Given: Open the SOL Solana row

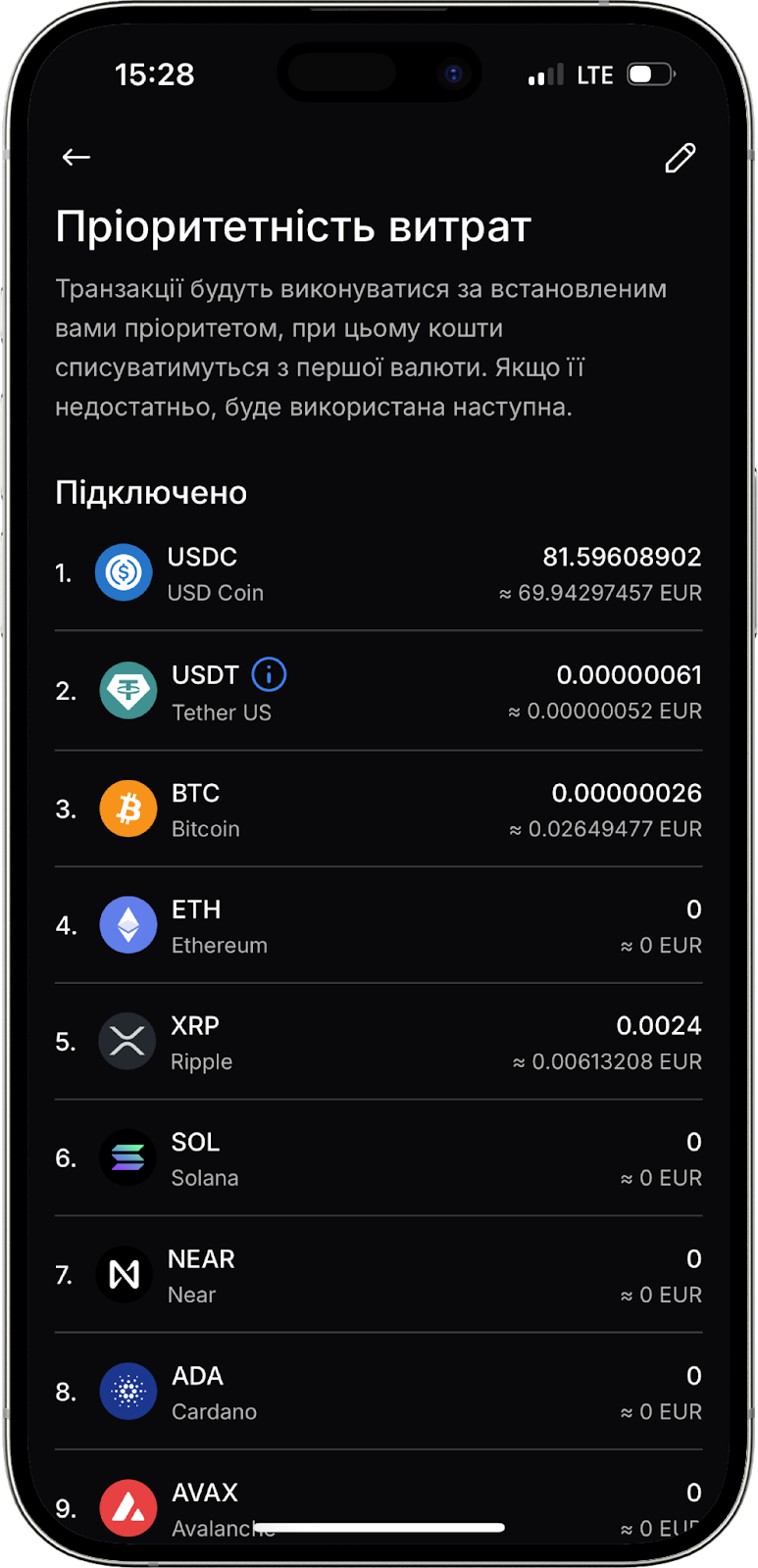Looking at the screenshot, I should click(x=379, y=1158).
